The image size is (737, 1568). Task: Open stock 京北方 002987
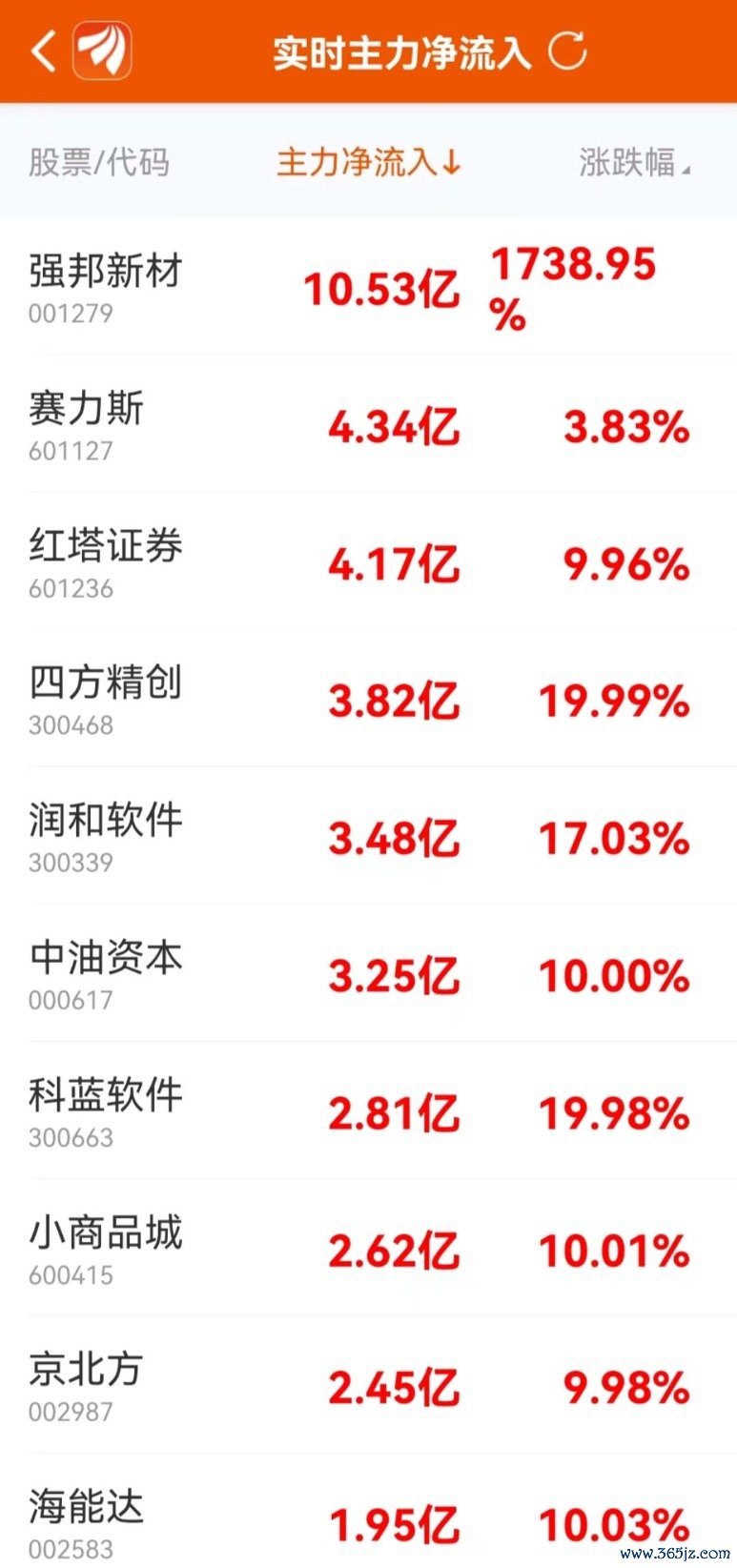coord(368,1385)
